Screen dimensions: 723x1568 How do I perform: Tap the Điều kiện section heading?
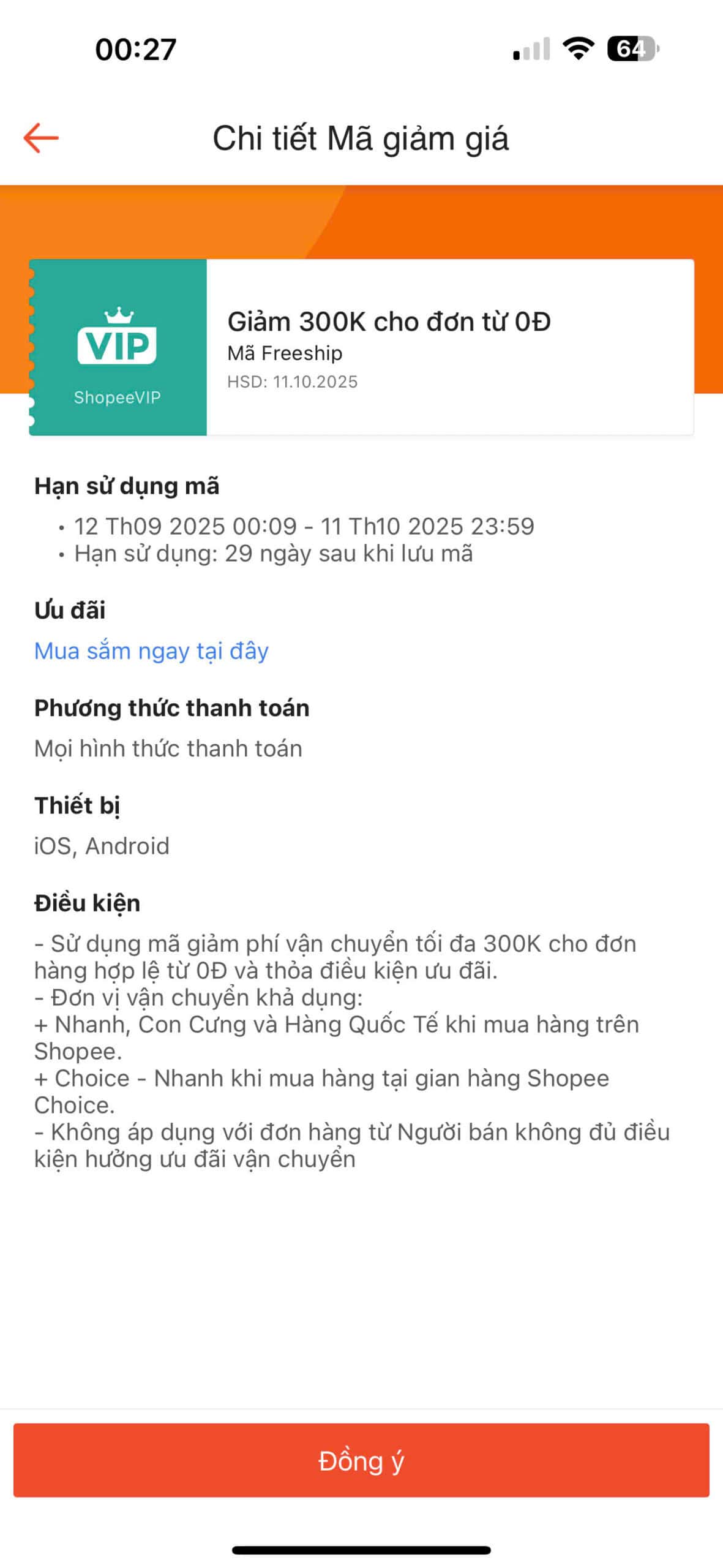(86, 902)
